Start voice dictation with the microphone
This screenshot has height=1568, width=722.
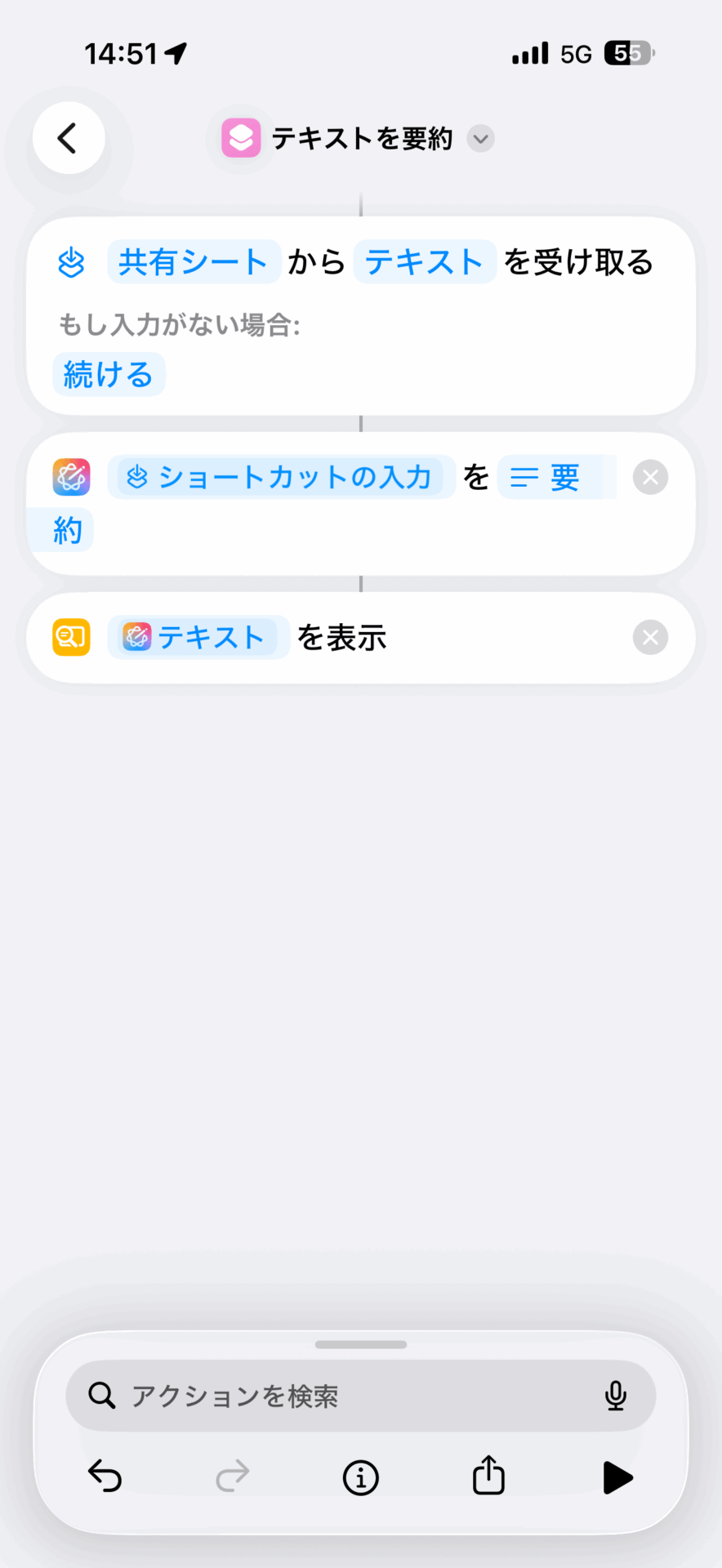[616, 1396]
